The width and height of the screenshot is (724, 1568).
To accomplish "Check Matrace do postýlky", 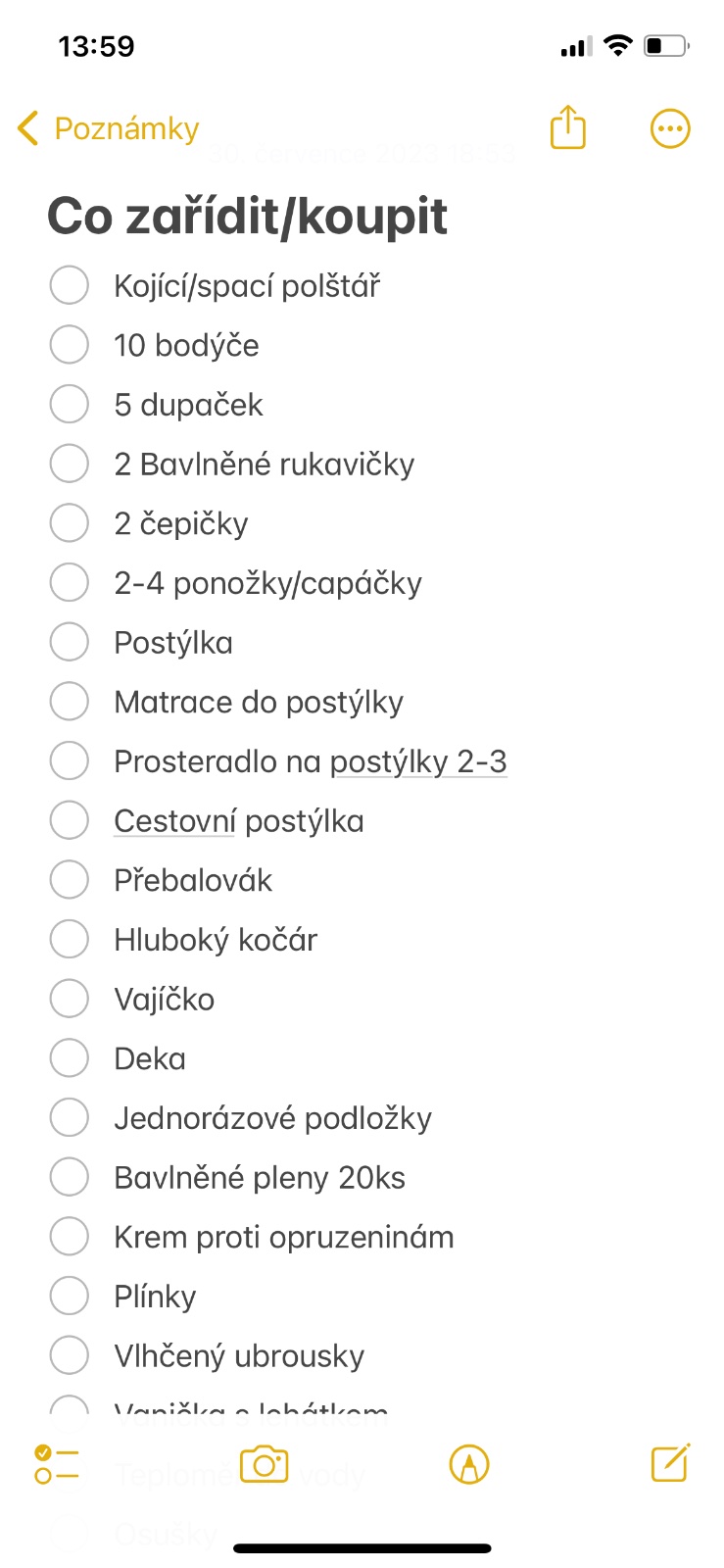I will click(70, 702).
